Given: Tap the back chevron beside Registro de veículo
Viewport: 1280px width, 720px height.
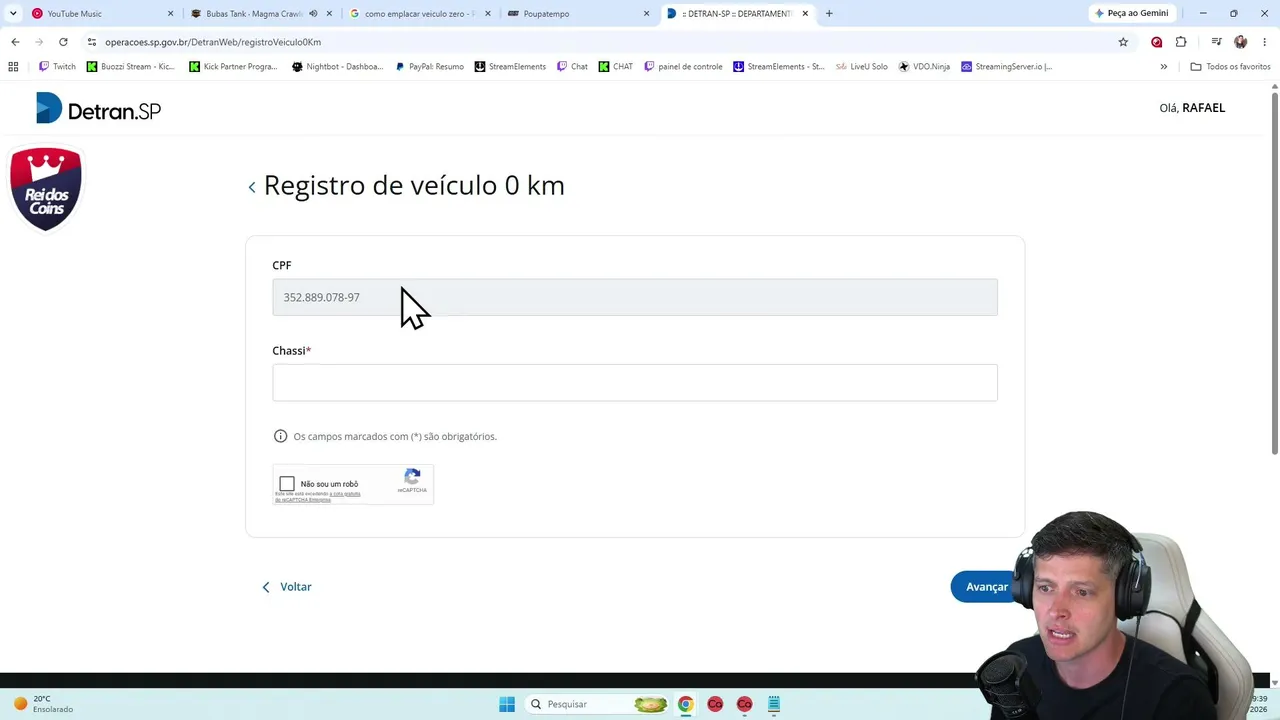Looking at the screenshot, I should (252, 187).
